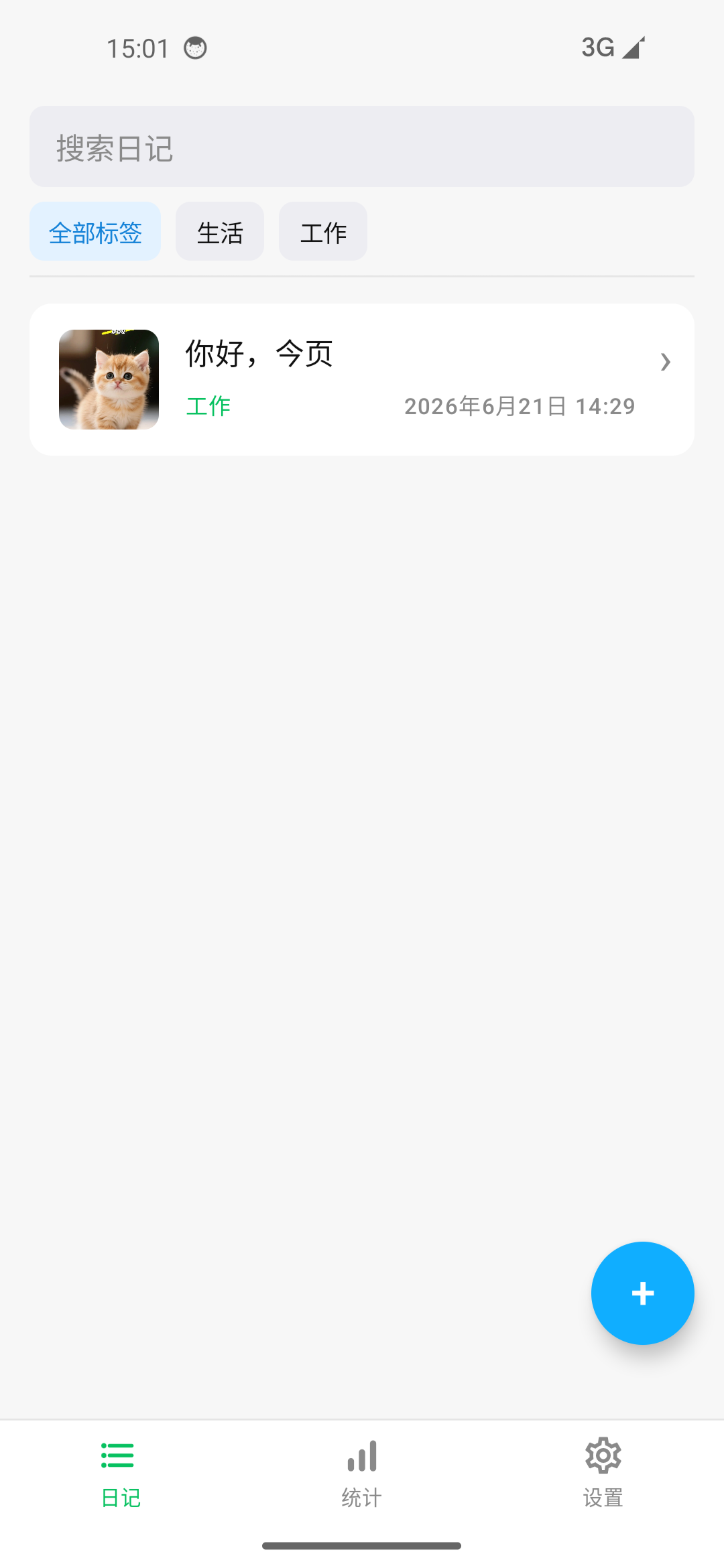Select the 全部标签 filter chip
Screen dimensions: 724x1568
click(x=95, y=231)
